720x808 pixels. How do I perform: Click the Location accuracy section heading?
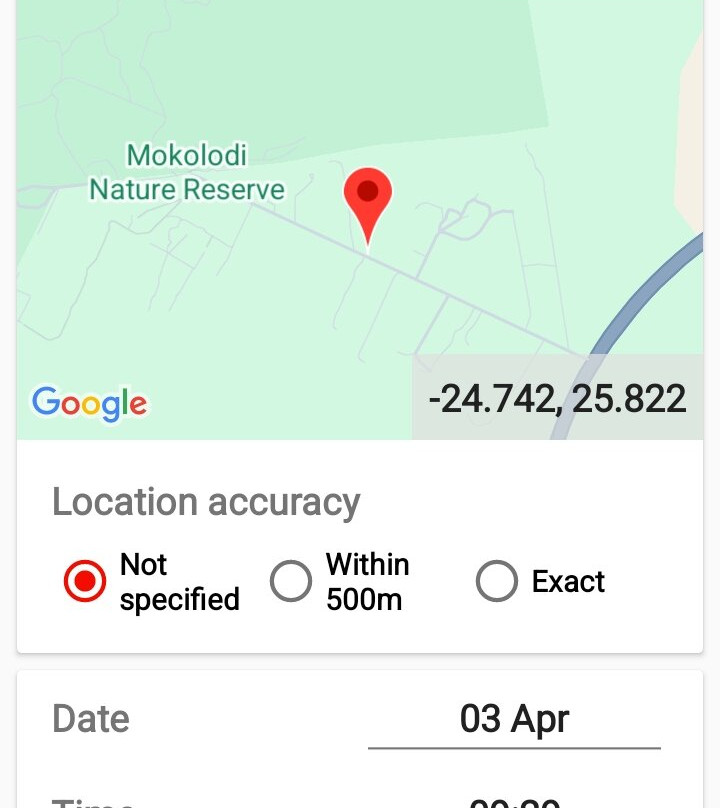(x=205, y=502)
